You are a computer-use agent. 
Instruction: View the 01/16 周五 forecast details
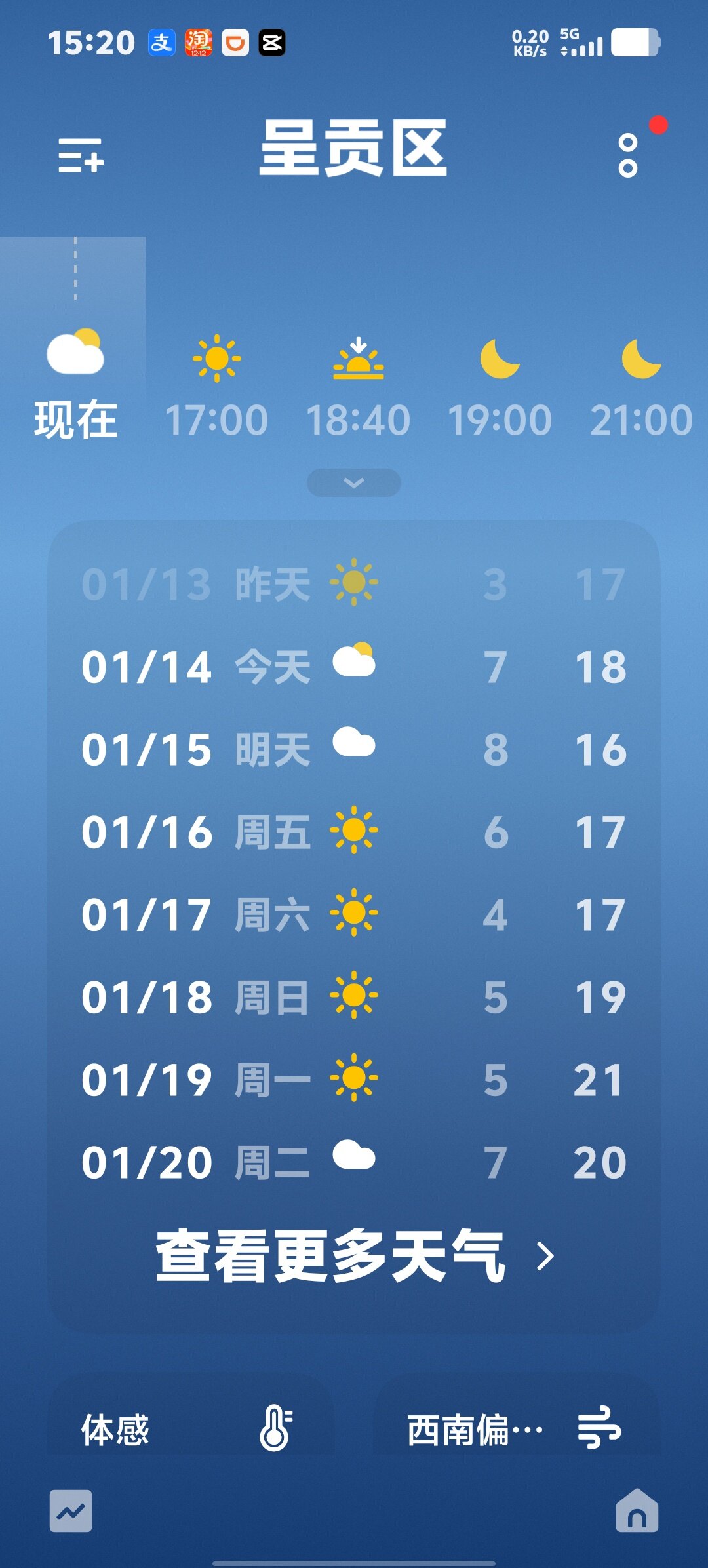pos(354,832)
